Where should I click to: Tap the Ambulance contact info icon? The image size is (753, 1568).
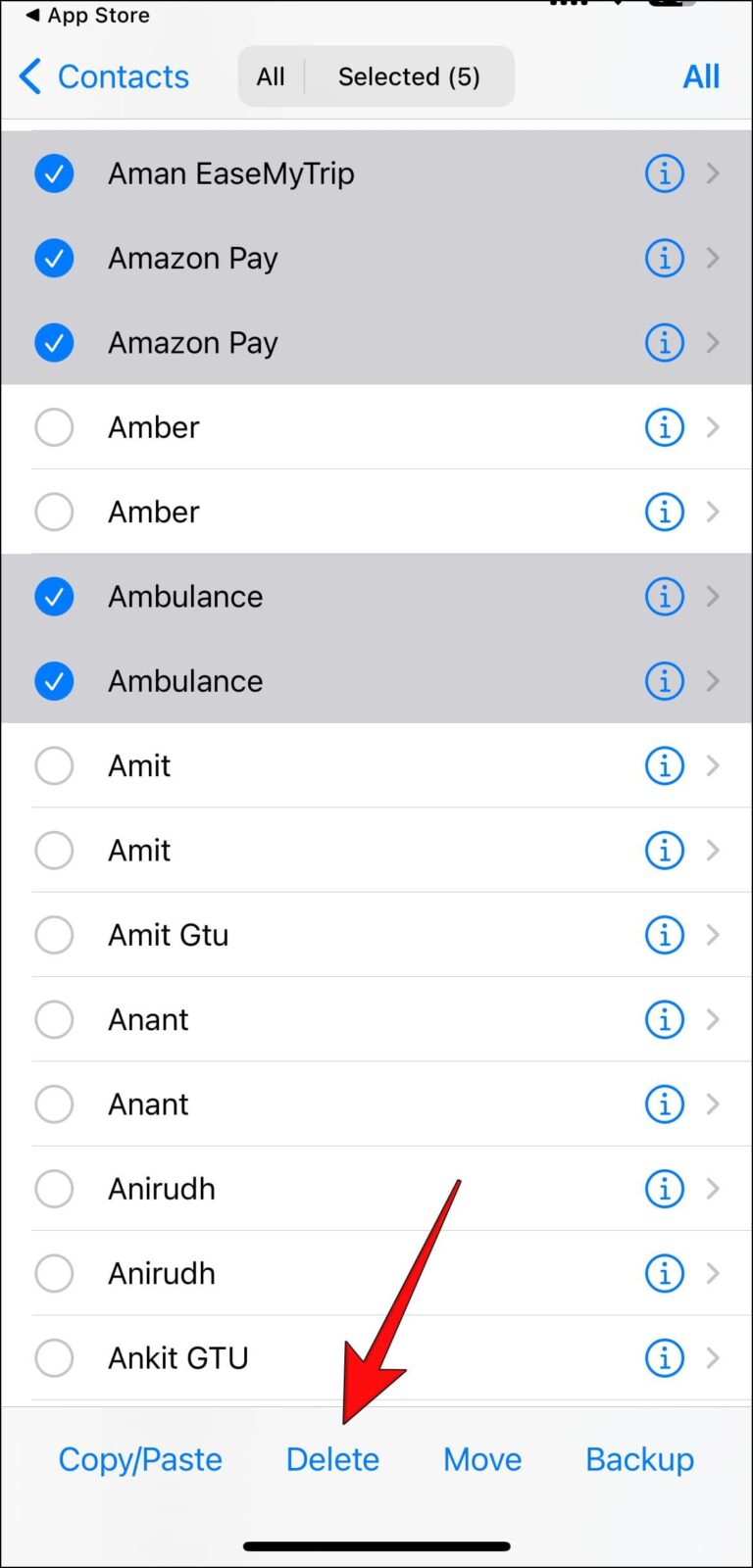[665, 596]
